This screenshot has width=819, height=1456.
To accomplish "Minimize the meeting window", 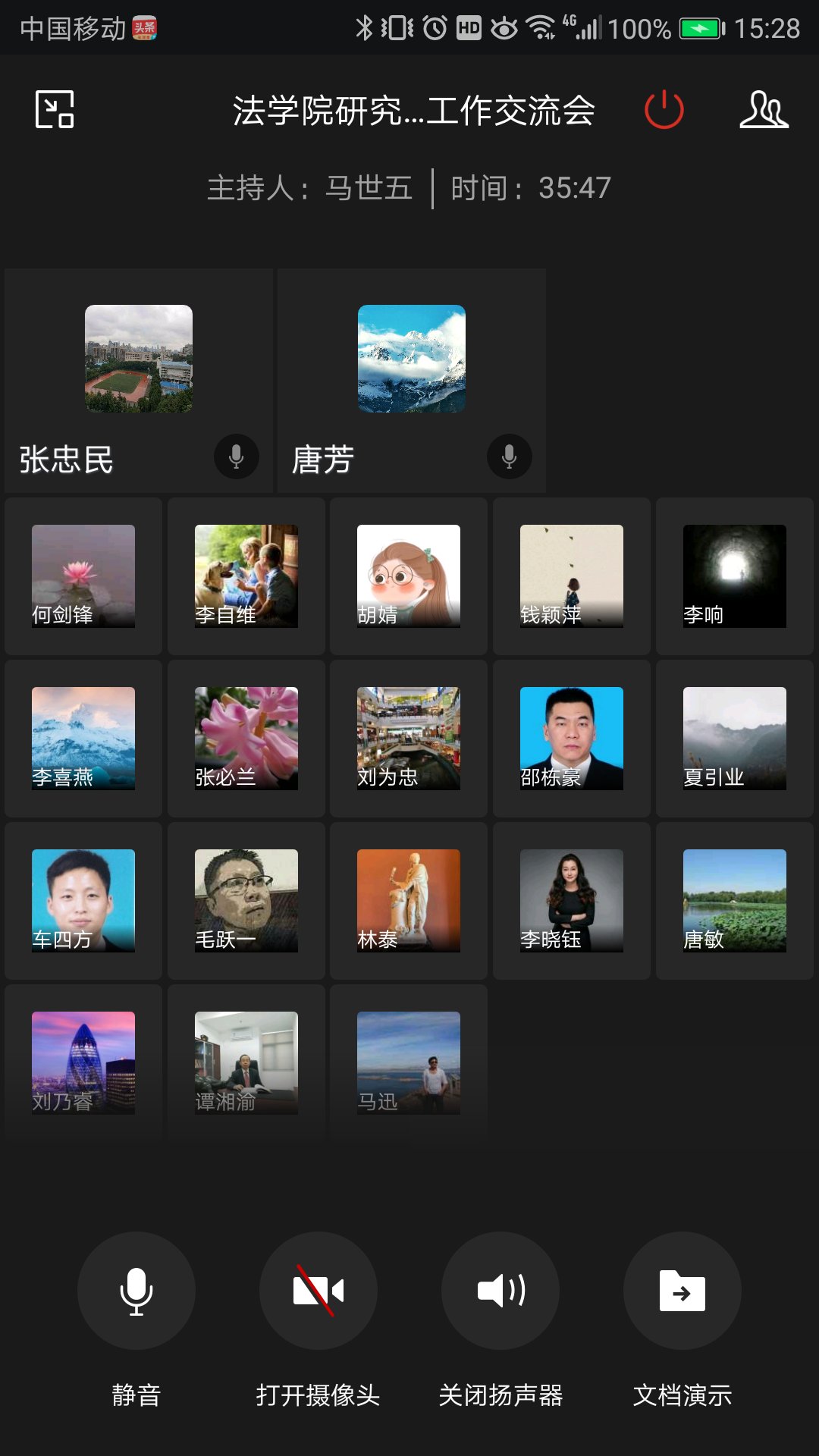I will 55,110.
